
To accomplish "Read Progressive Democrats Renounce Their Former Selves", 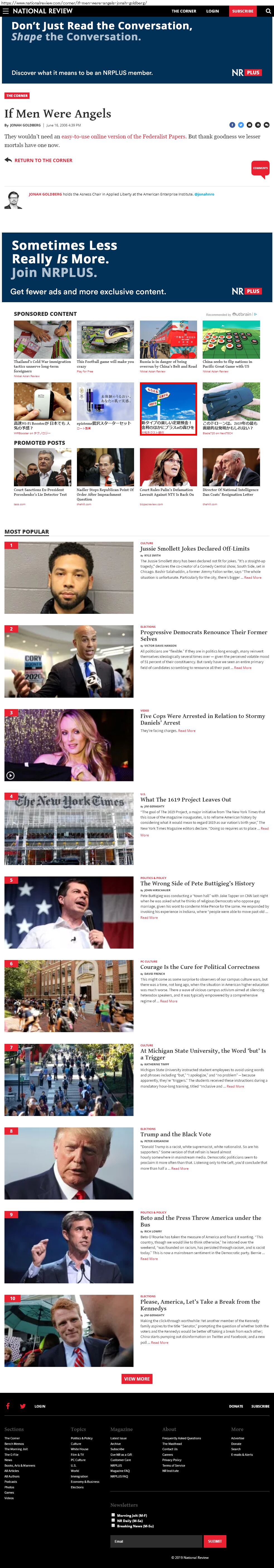I will (203, 636).
